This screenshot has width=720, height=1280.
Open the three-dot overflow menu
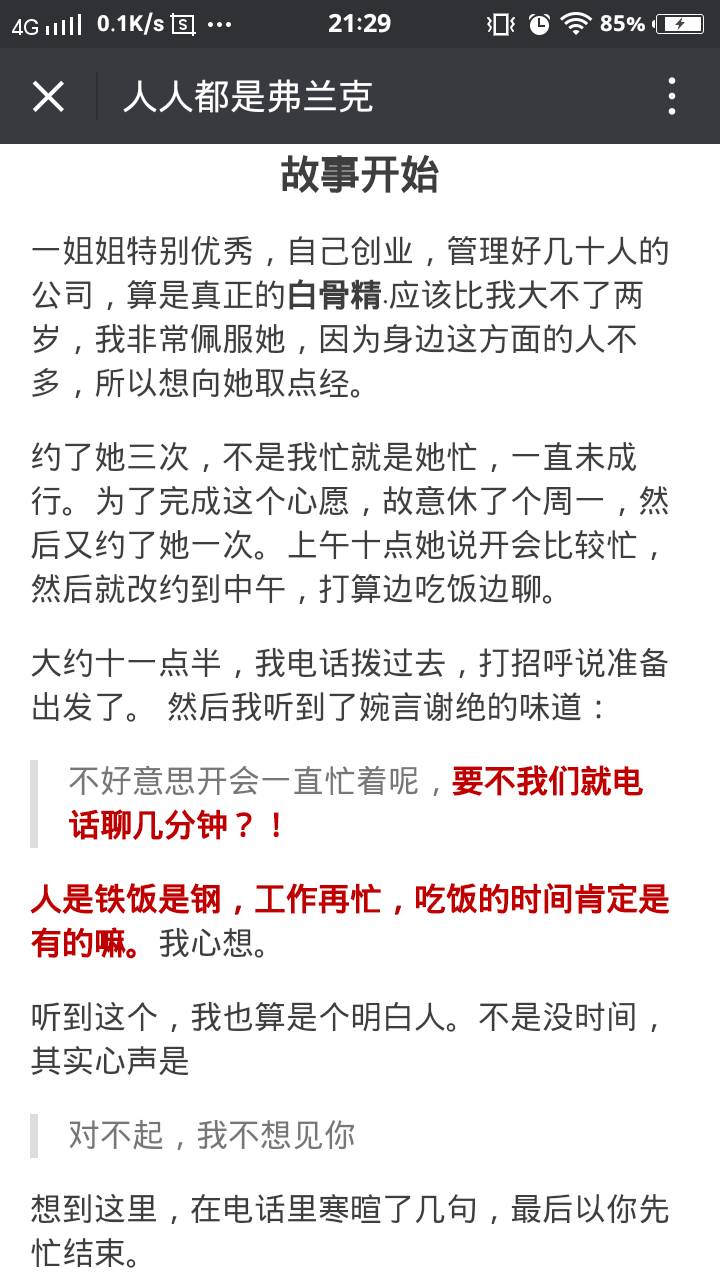pos(671,97)
